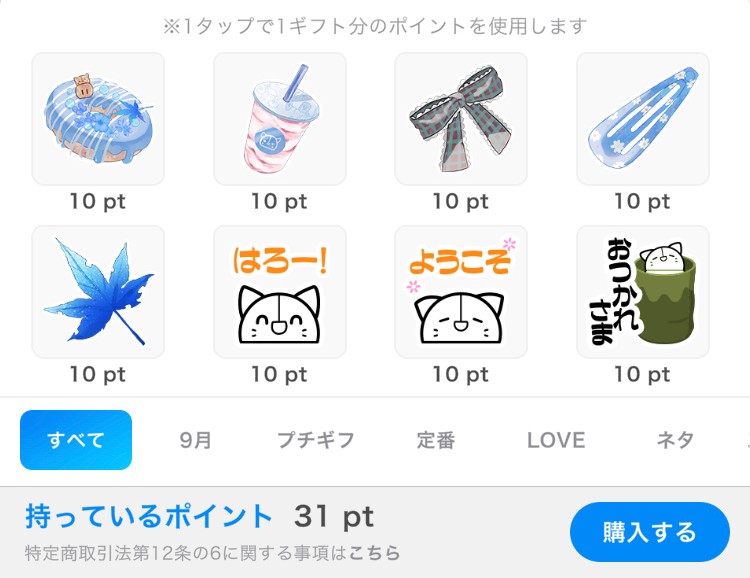Screen dimensions: 750x578
Task: Tap 購入する to buy points
Action: [x=650, y=532]
